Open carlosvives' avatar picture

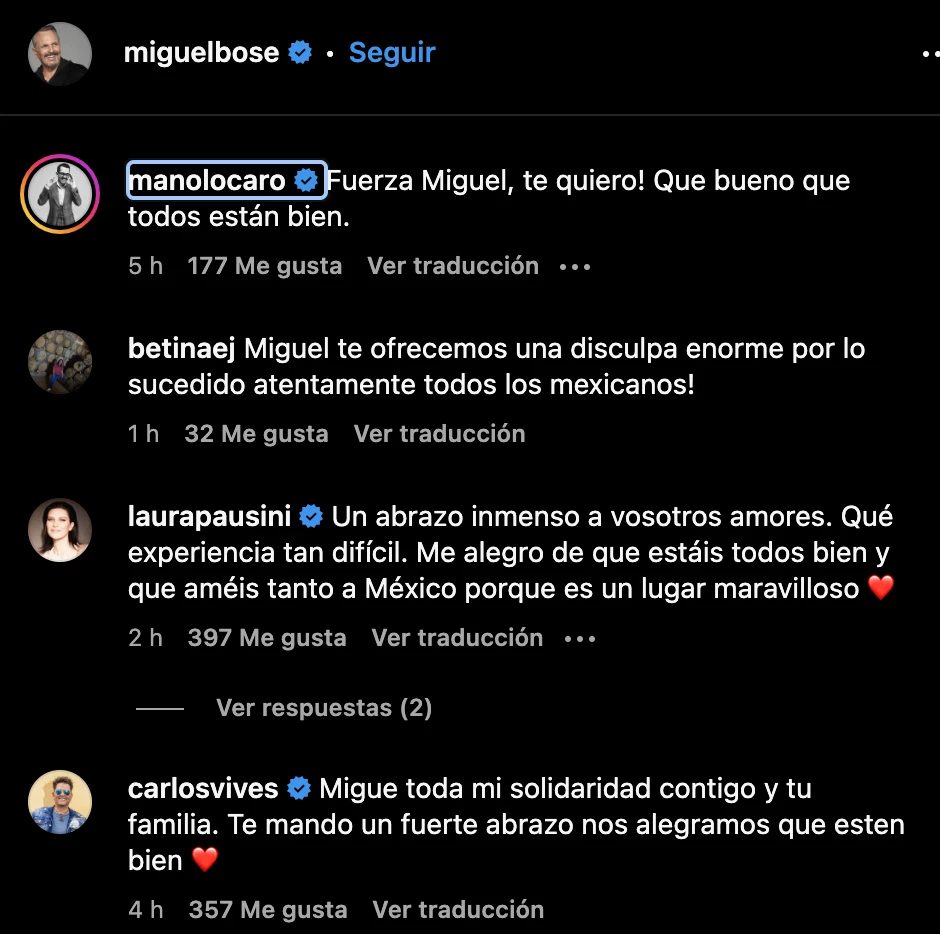coord(60,802)
